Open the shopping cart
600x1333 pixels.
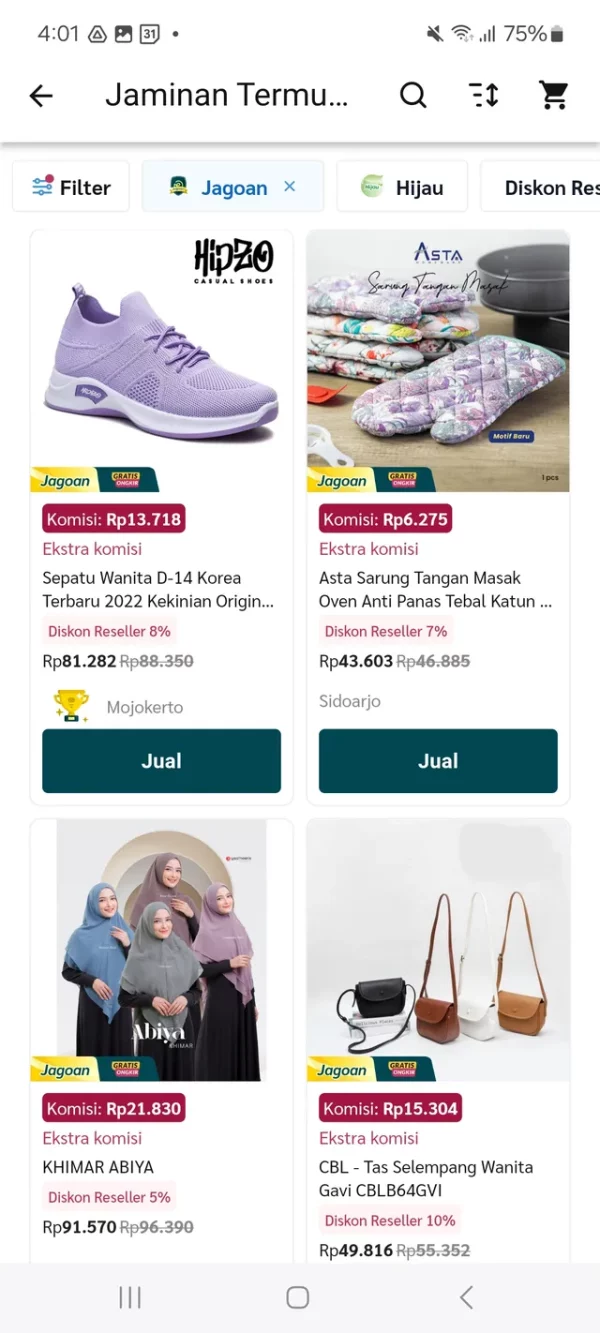point(553,96)
